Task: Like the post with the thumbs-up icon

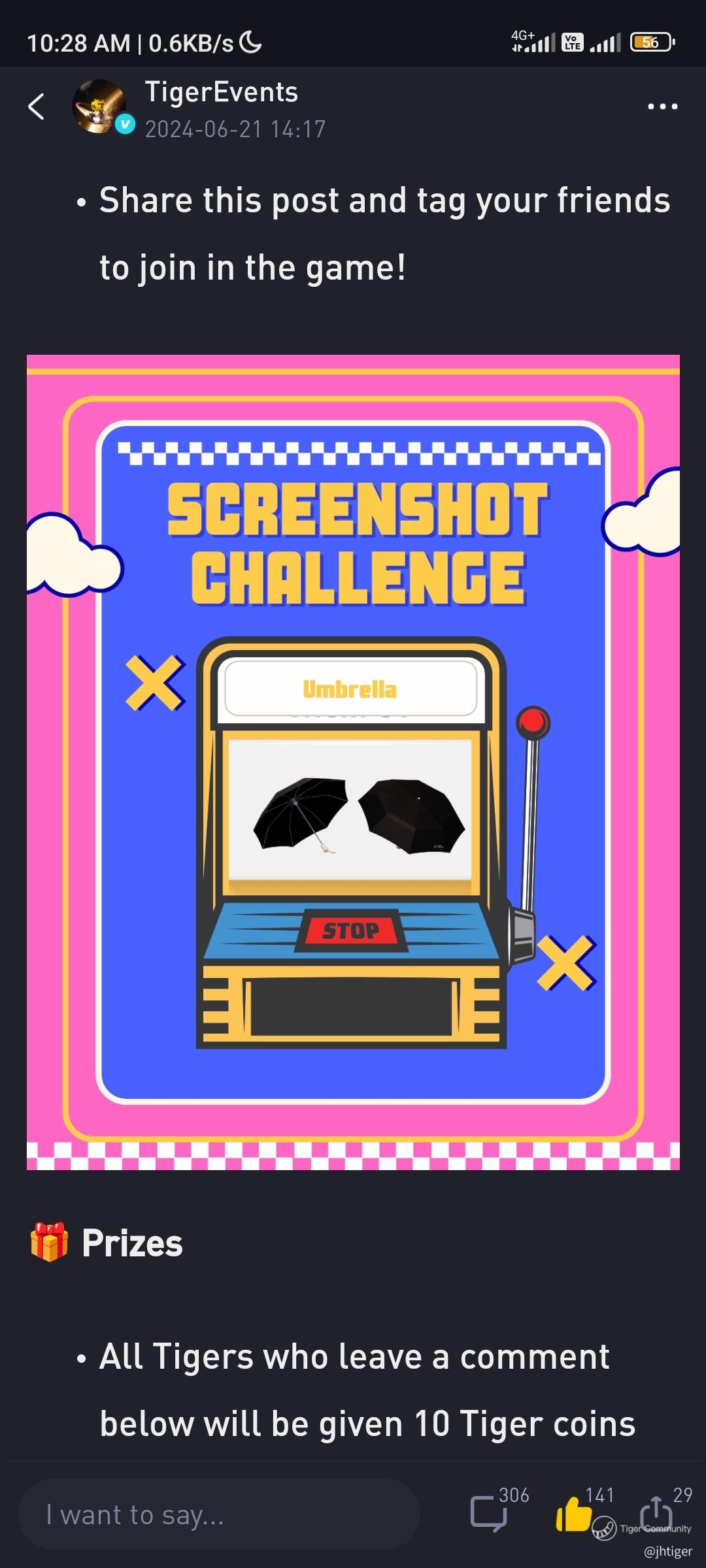Action: pyautogui.click(x=573, y=1513)
